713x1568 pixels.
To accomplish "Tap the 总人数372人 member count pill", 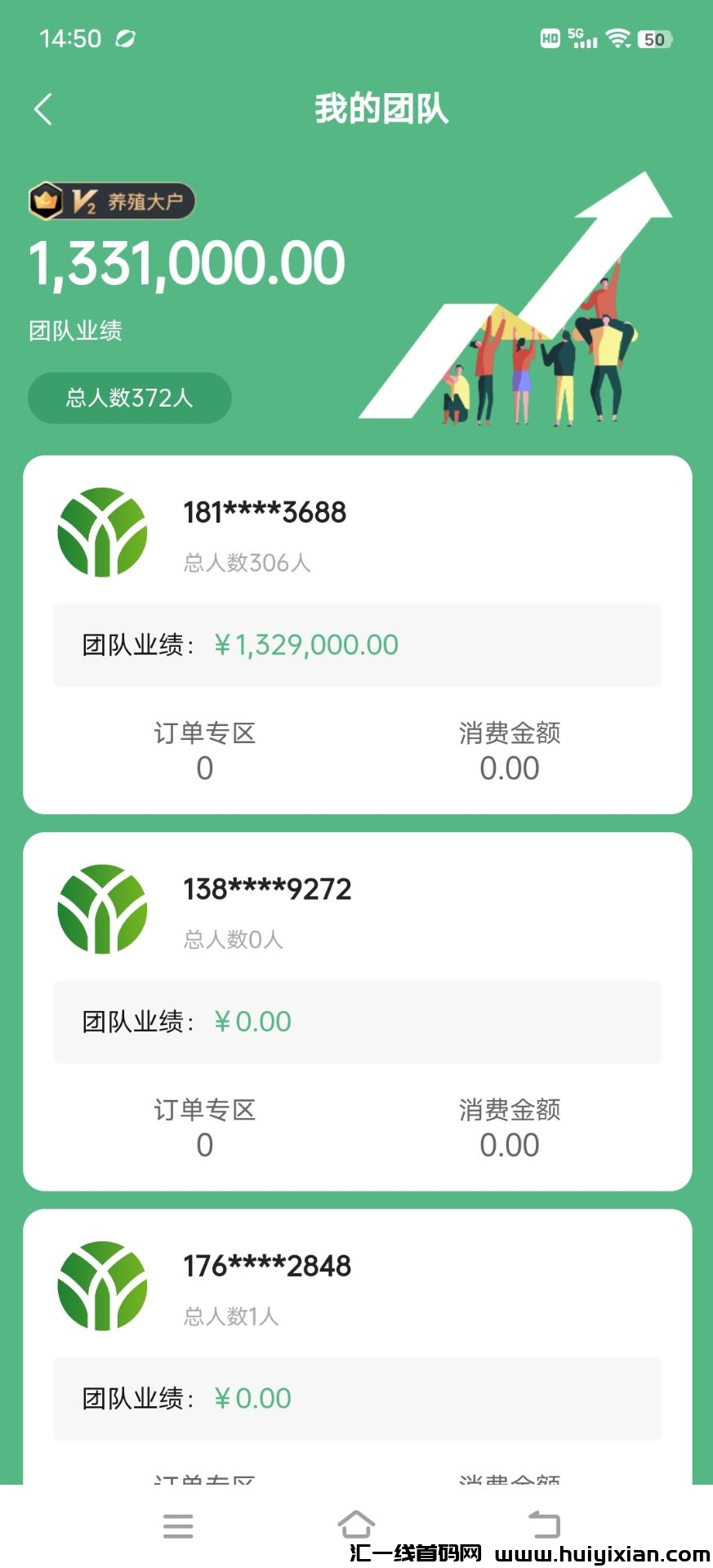I will point(128,398).
